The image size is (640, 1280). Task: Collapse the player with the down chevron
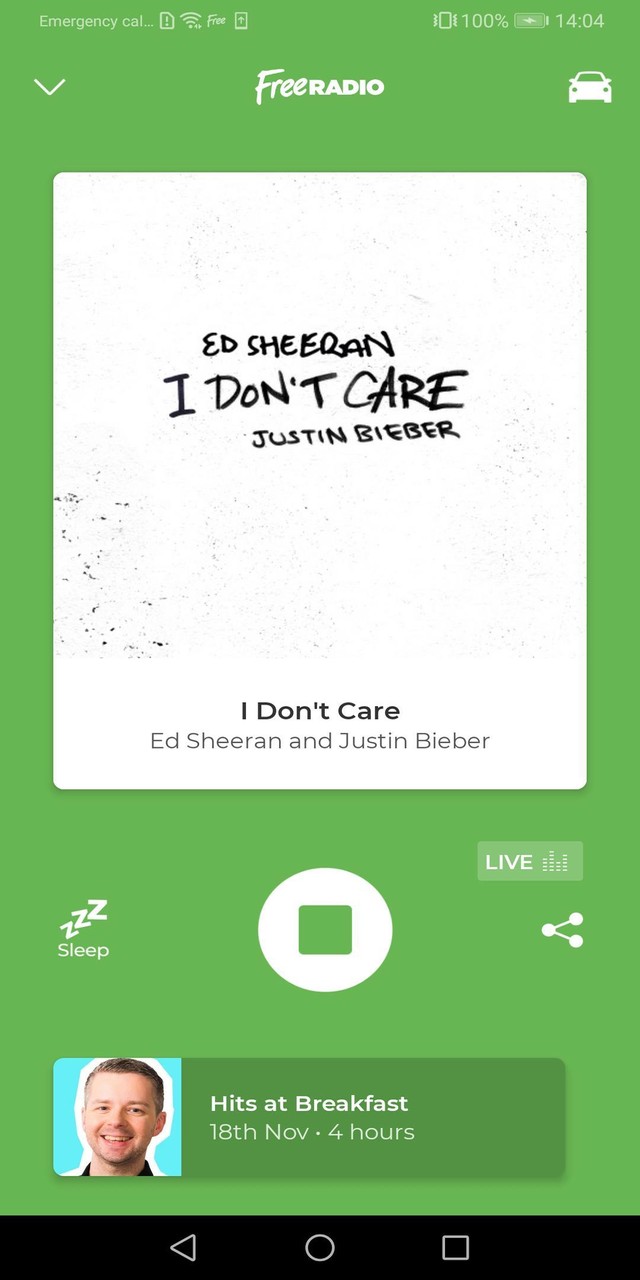click(49, 87)
